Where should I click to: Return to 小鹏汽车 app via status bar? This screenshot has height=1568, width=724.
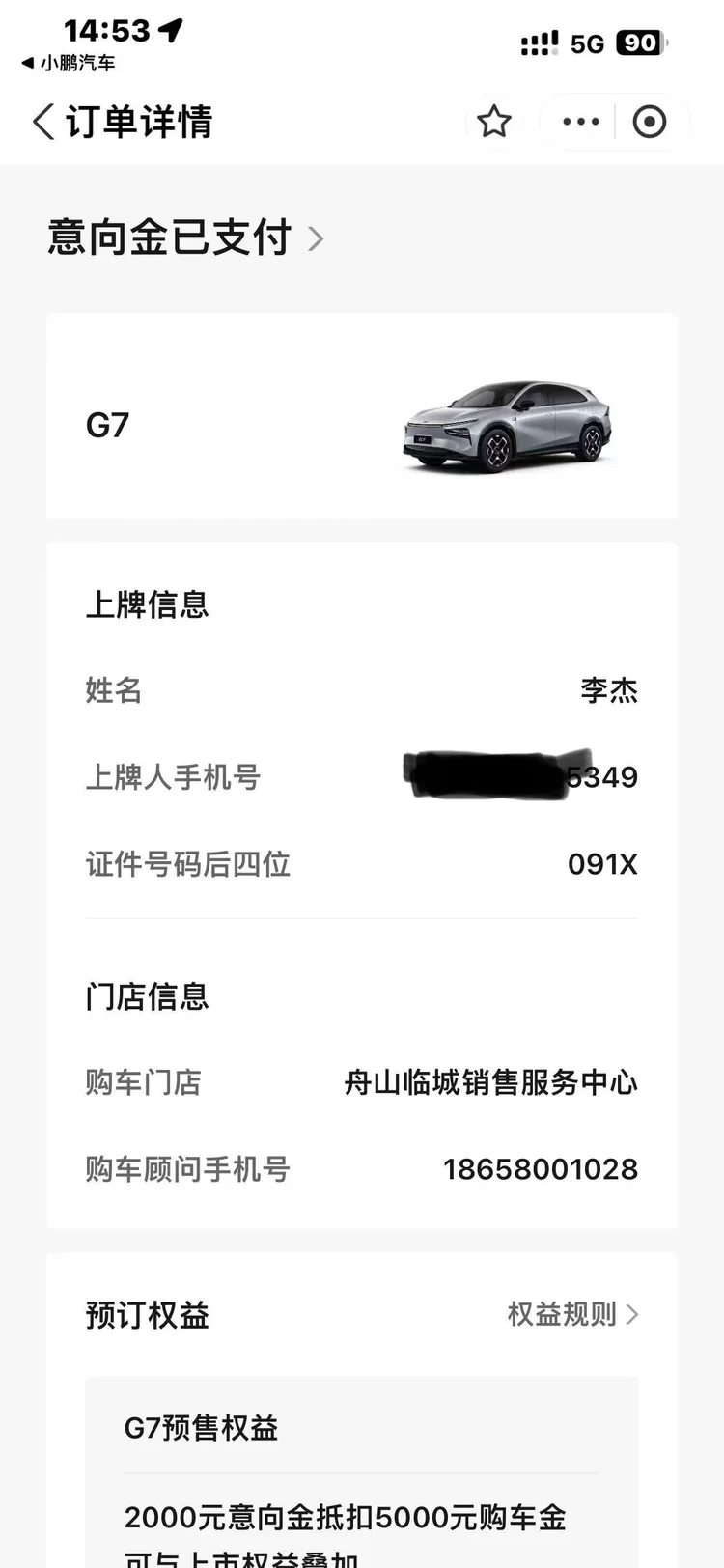click(68, 63)
